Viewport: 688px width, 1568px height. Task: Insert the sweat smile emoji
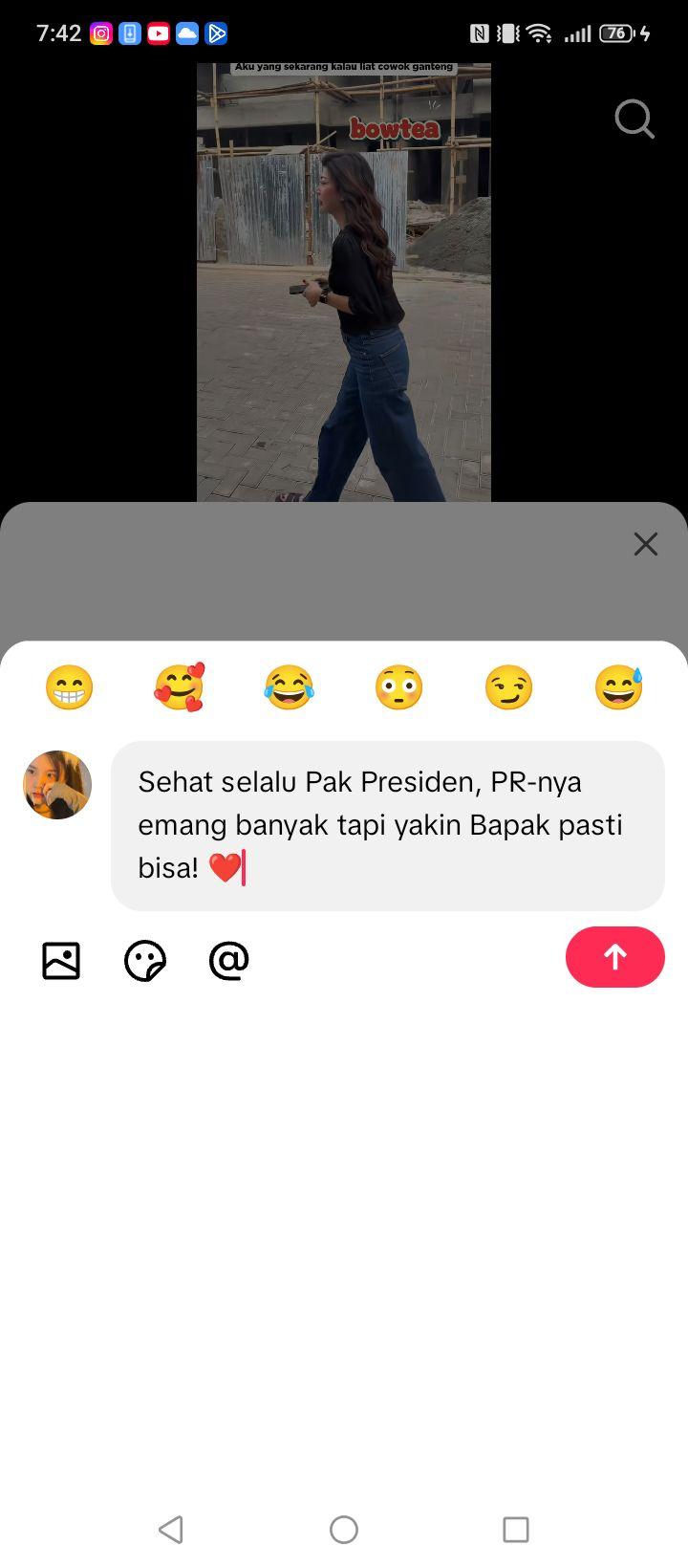619,687
